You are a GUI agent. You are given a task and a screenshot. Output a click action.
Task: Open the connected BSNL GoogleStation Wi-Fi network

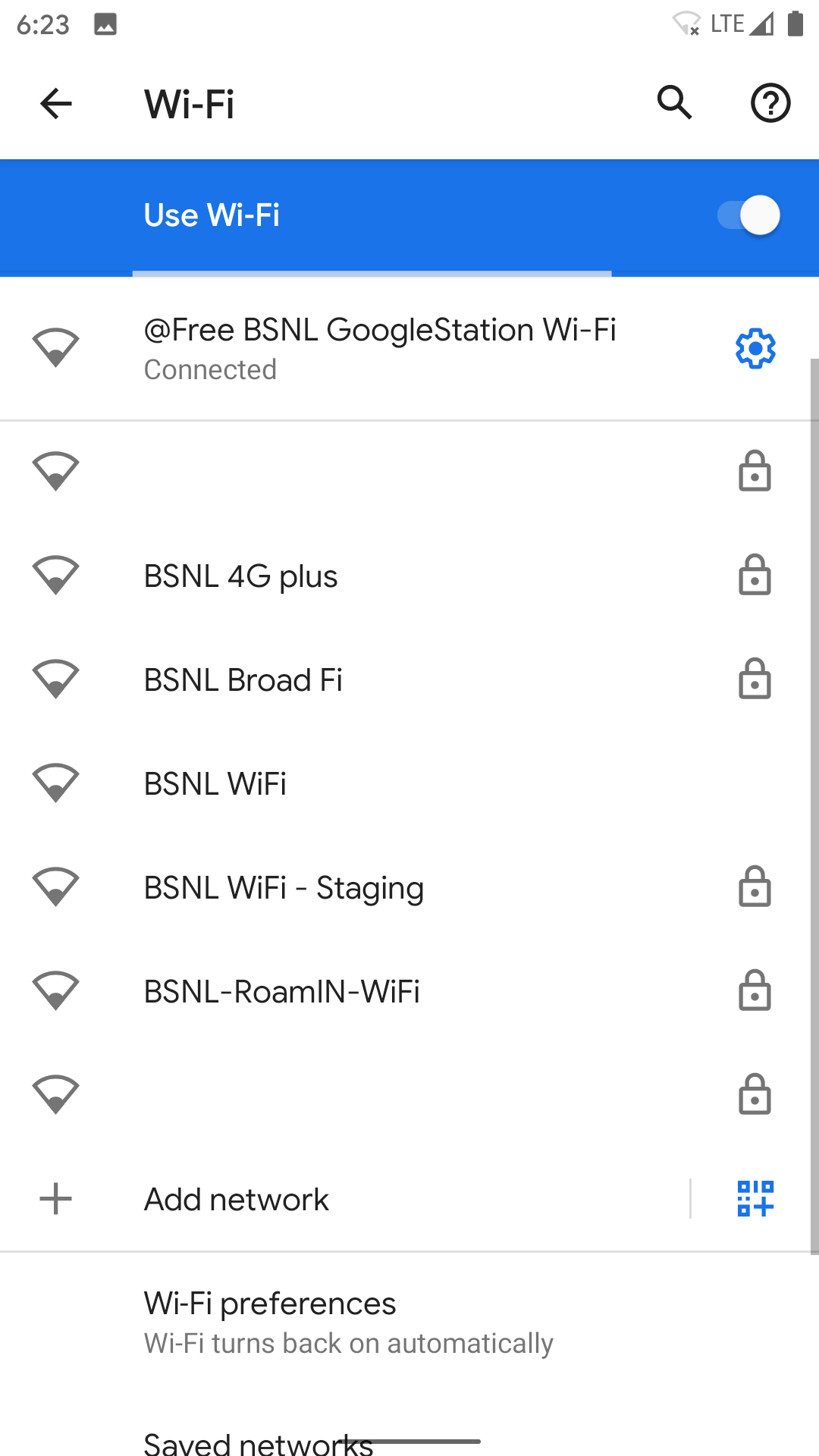[x=379, y=348]
